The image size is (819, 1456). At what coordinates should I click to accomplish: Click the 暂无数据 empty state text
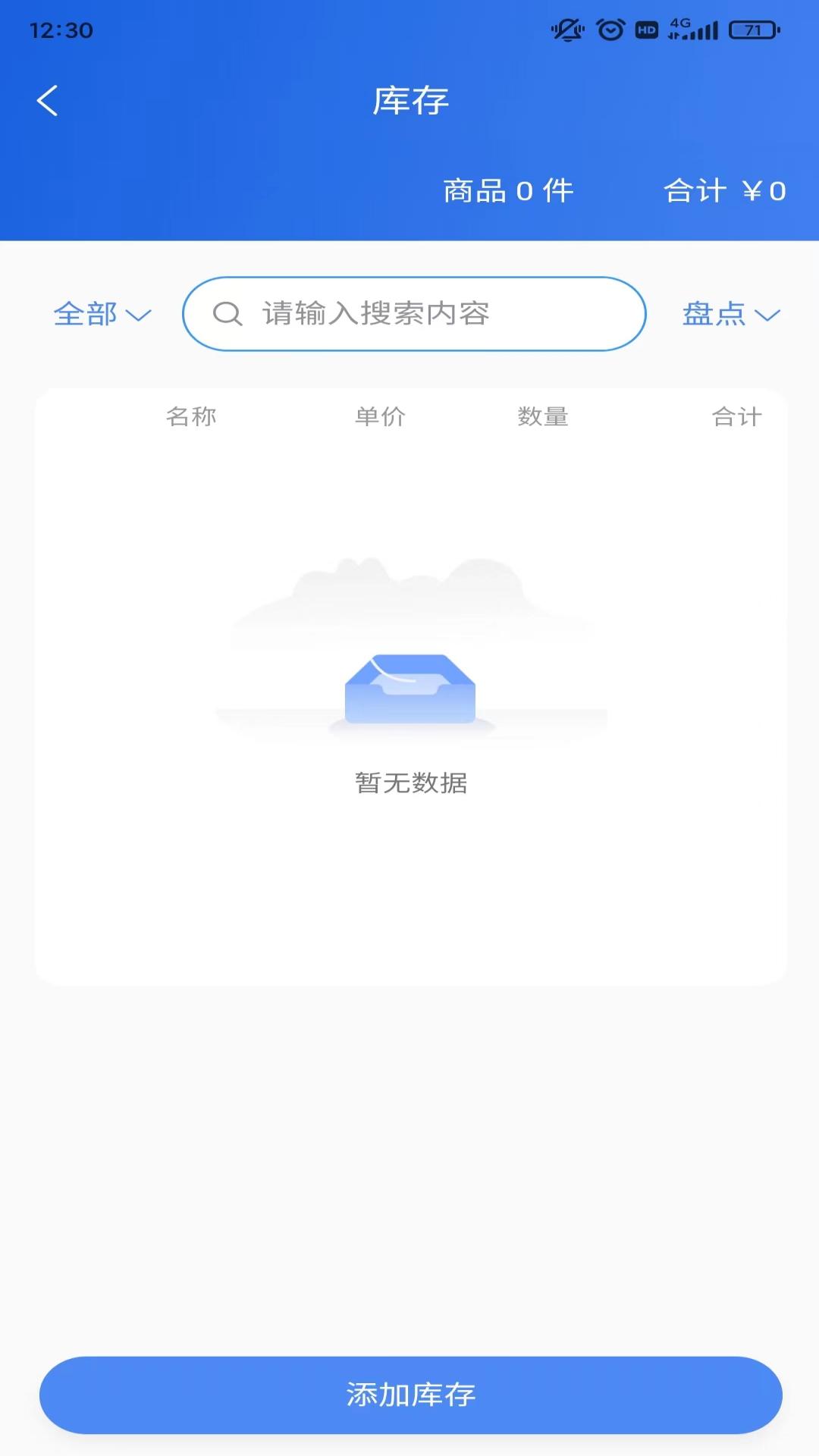[x=409, y=784]
